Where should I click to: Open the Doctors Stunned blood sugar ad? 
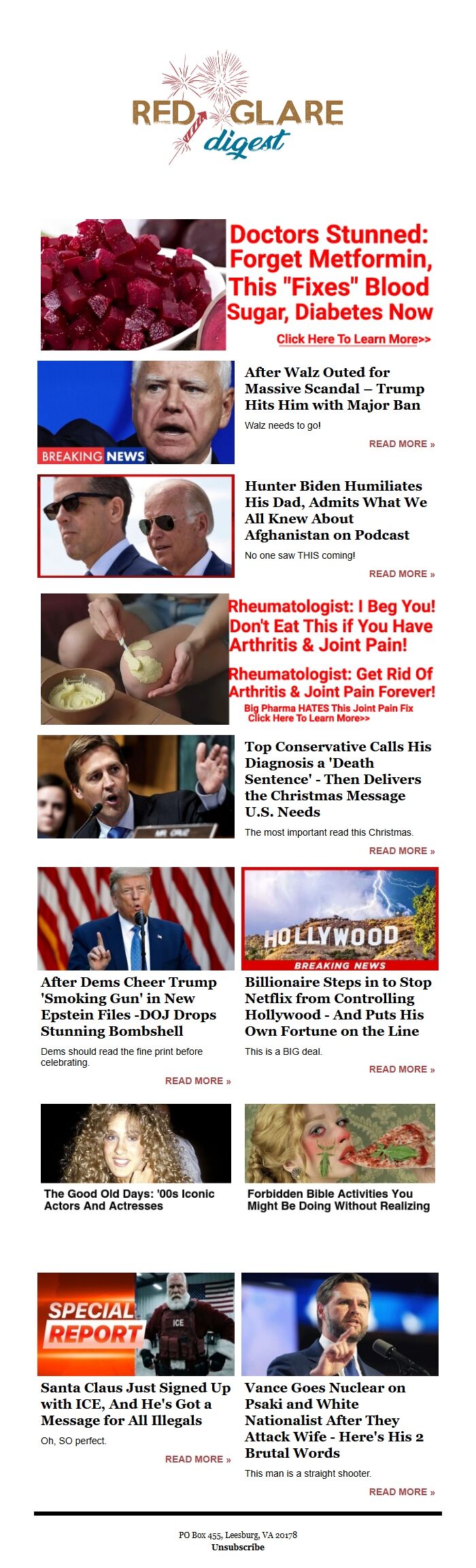(237, 284)
